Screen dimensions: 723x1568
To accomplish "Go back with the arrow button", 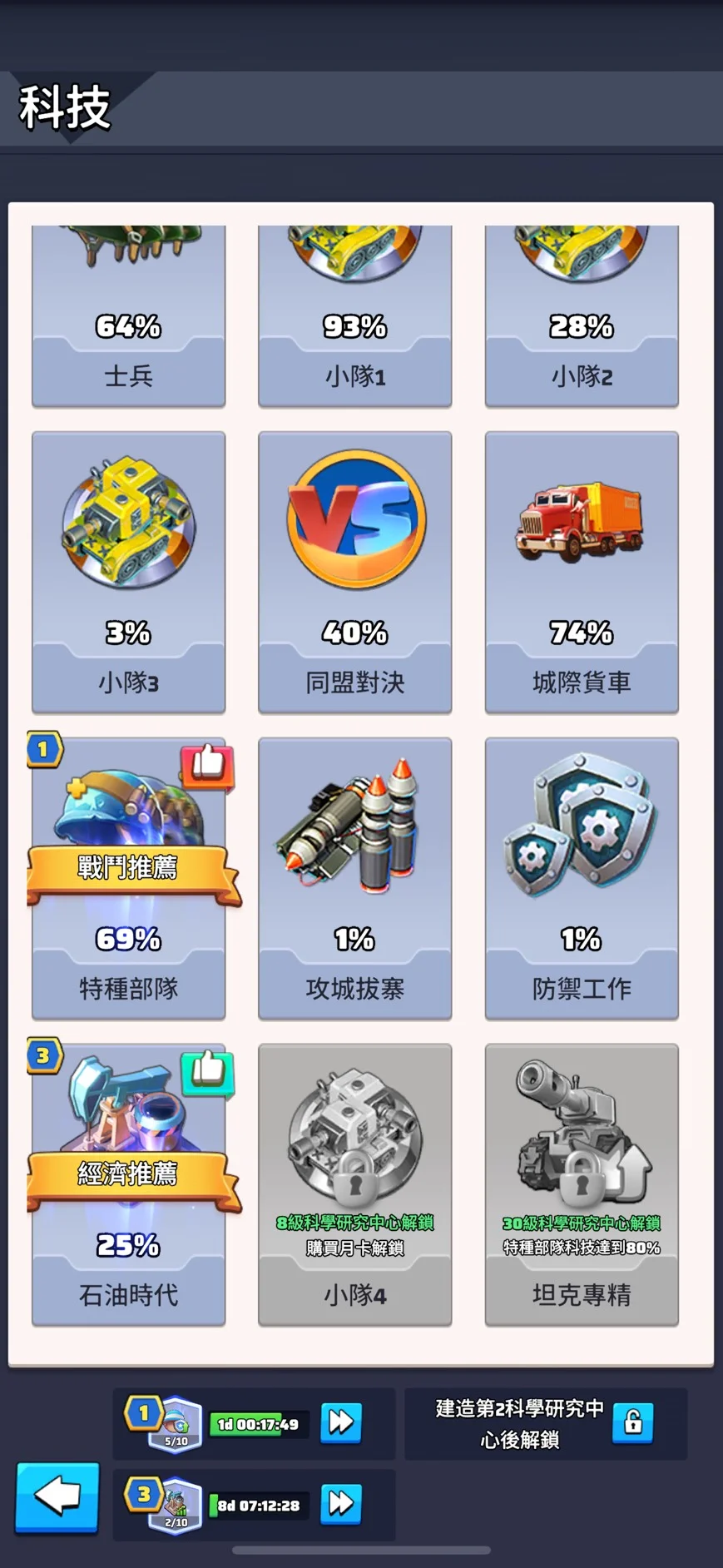I will click(57, 1496).
